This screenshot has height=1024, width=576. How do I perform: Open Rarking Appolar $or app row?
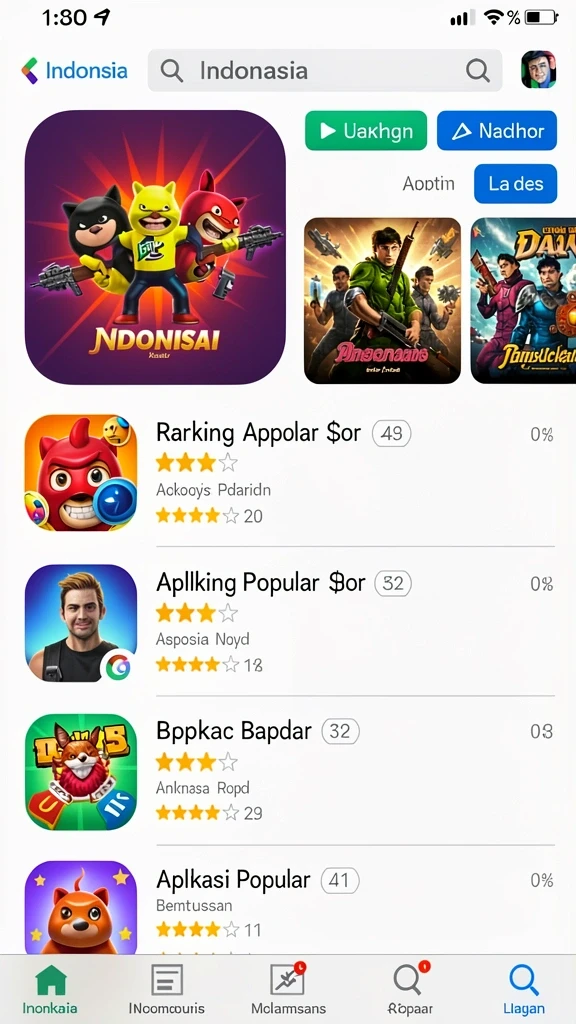tap(289, 472)
